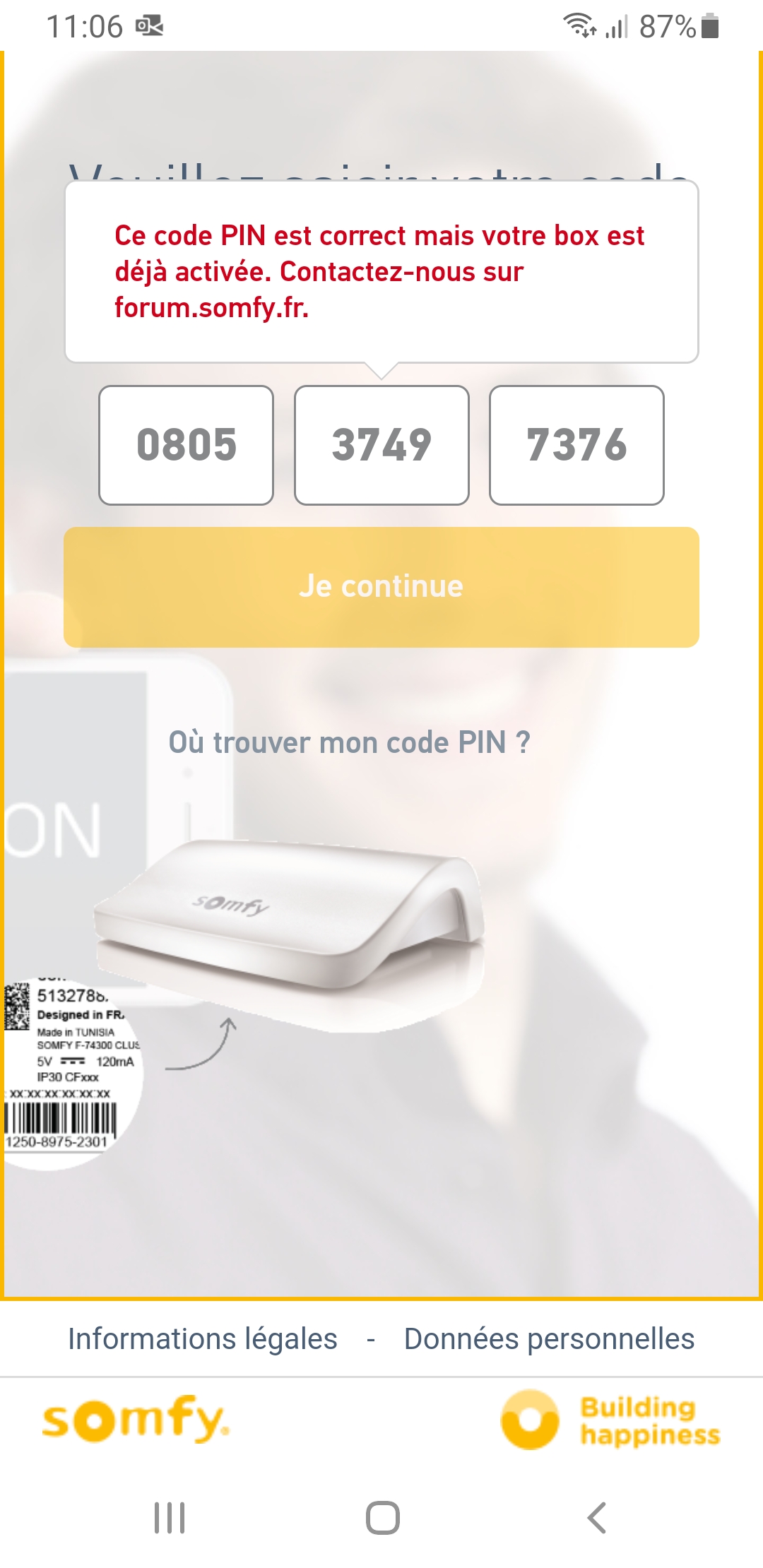The width and height of the screenshot is (763, 1568).
Task: Select the middle PIN field showing 3749
Action: pos(381,445)
